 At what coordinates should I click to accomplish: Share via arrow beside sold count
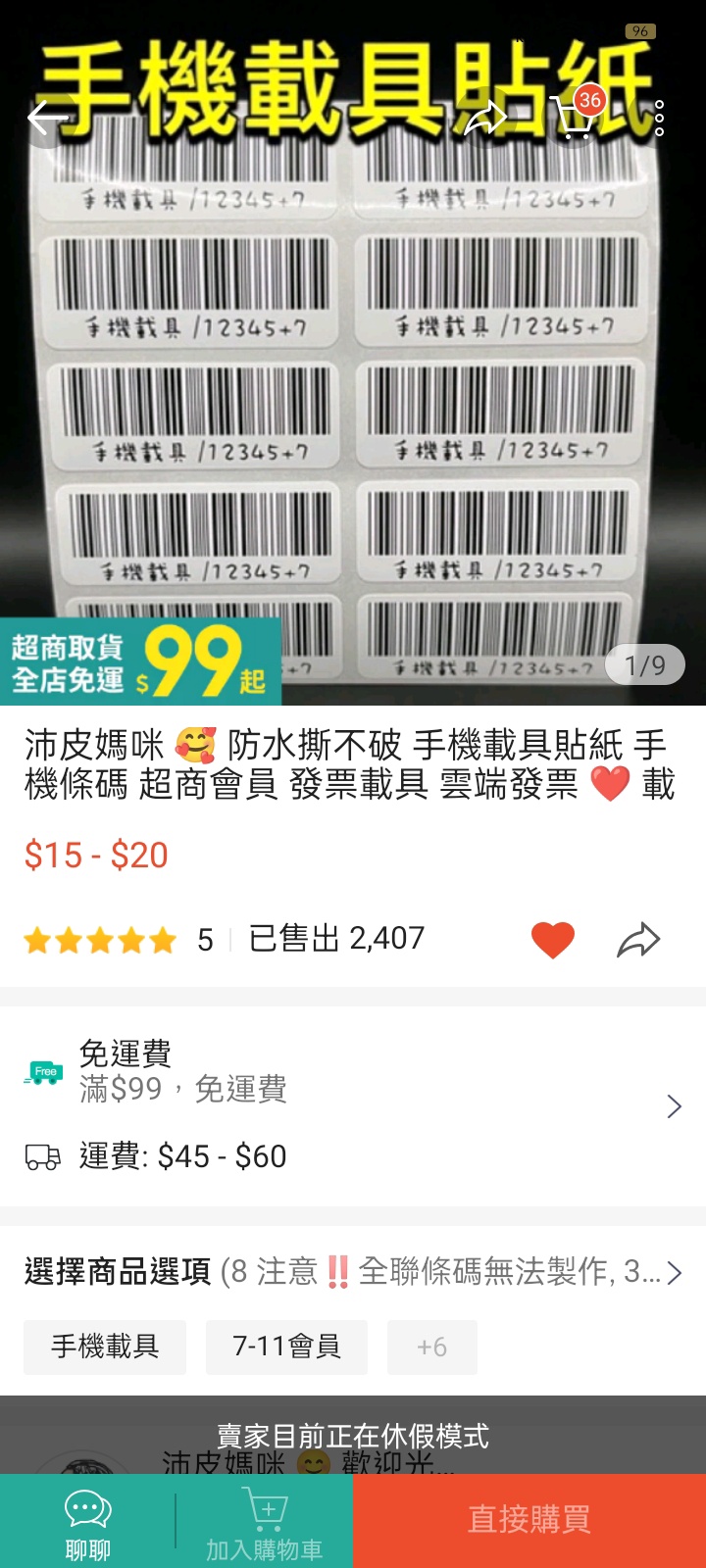[638, 940]
